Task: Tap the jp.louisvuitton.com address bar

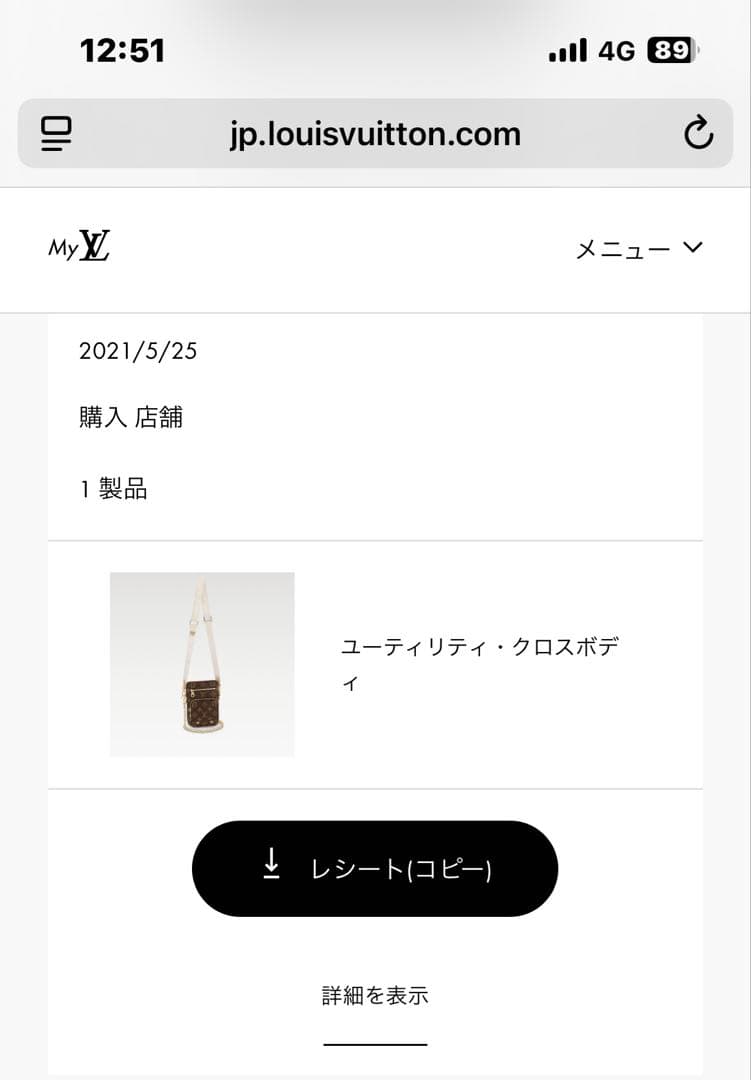Action: pyautogui.click(x=375, y=133)
